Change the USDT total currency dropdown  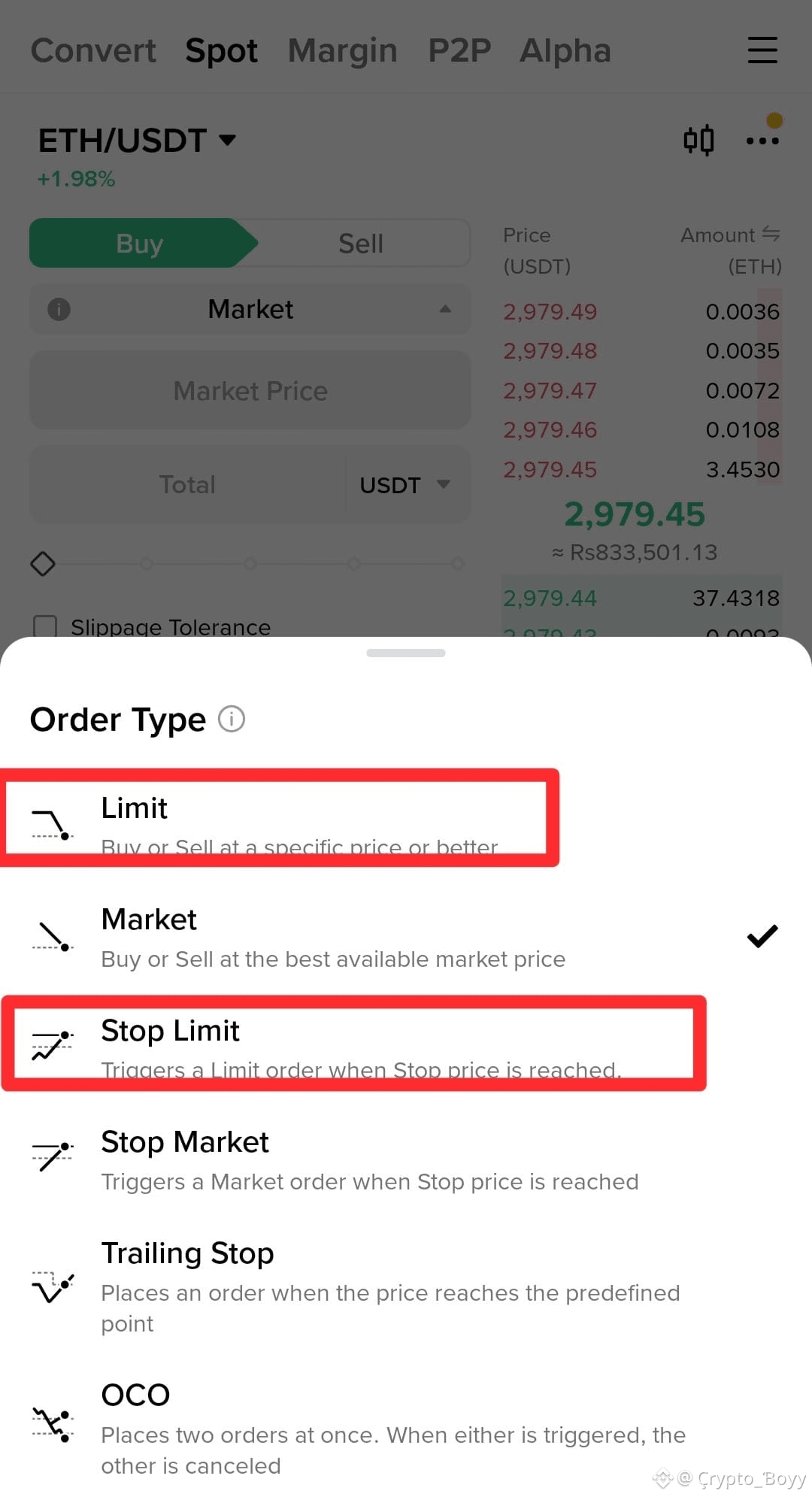click(405, 485)
